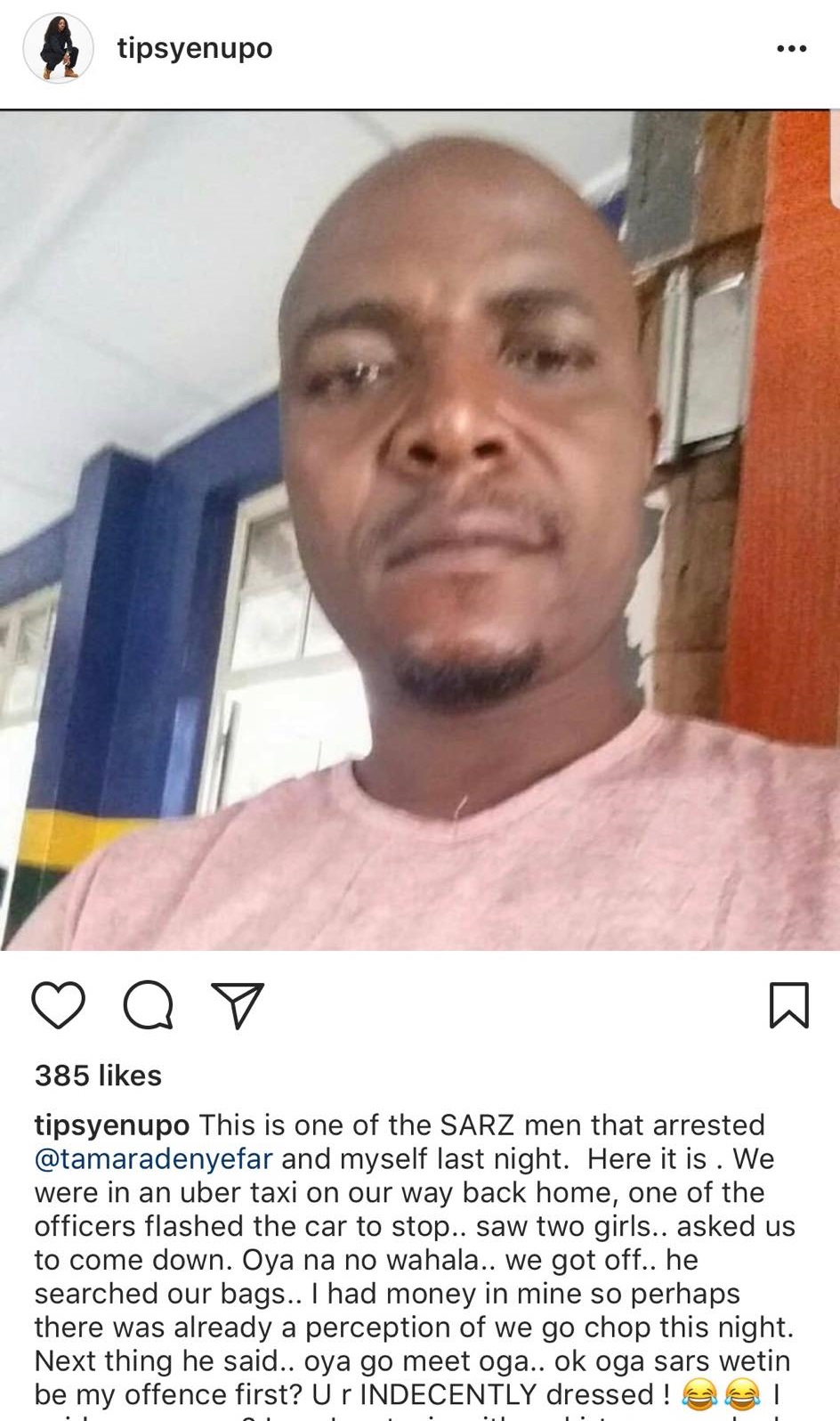Open the tipsyenupo username at post top
840x1421 pixels.
[x=195, y=48]
